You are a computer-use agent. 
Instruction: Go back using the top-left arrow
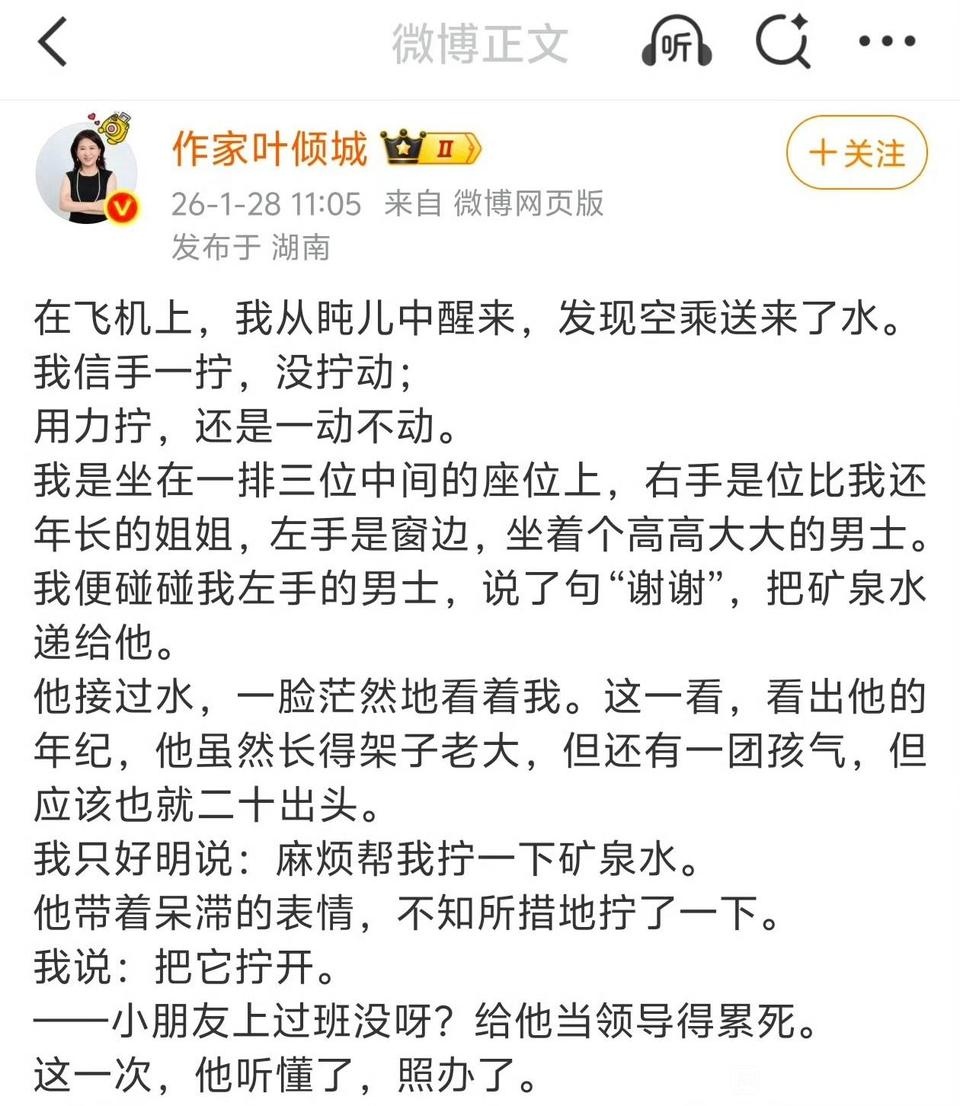coord(53,43)
